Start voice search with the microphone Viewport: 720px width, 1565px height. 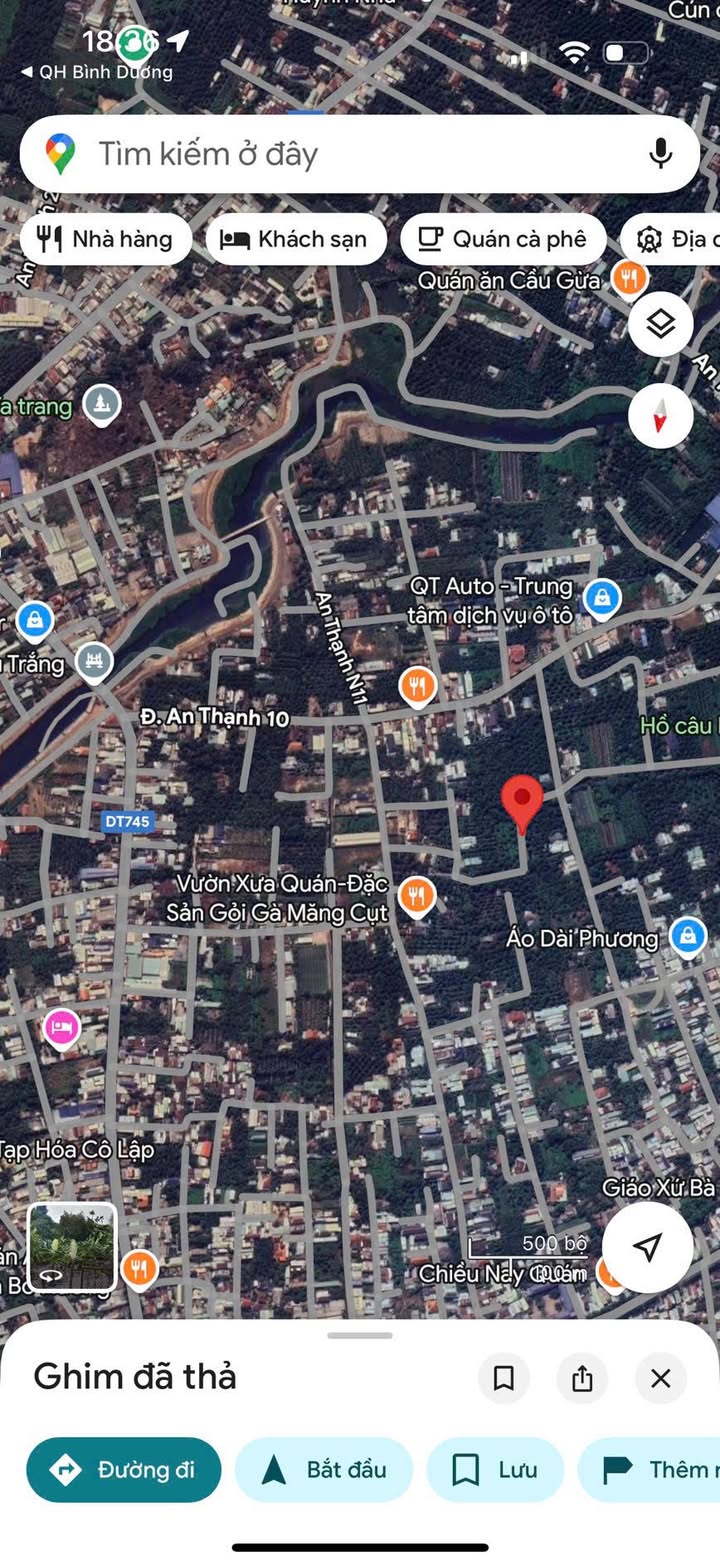[660, 154]
